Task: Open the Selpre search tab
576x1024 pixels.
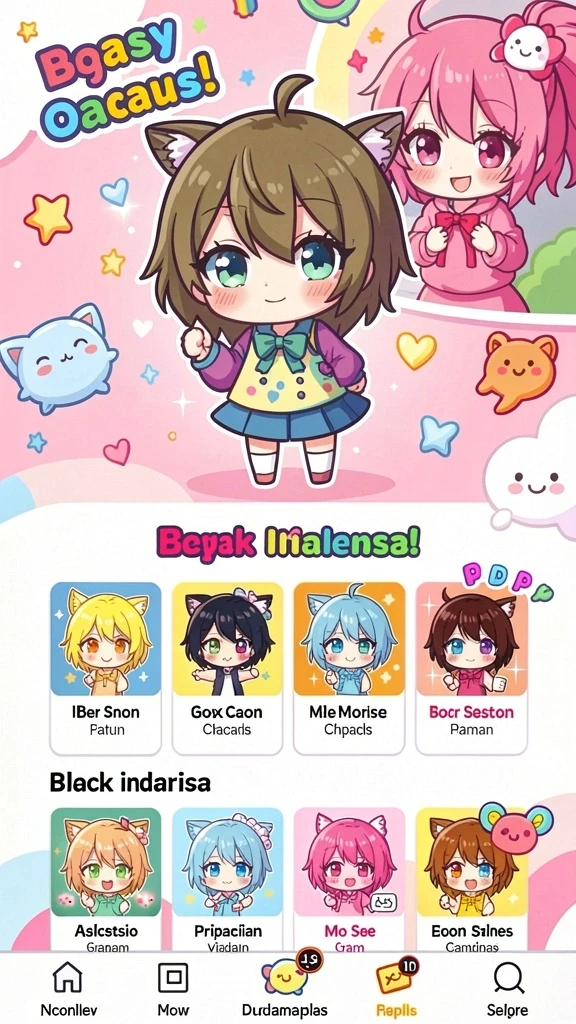Action: 507,988
